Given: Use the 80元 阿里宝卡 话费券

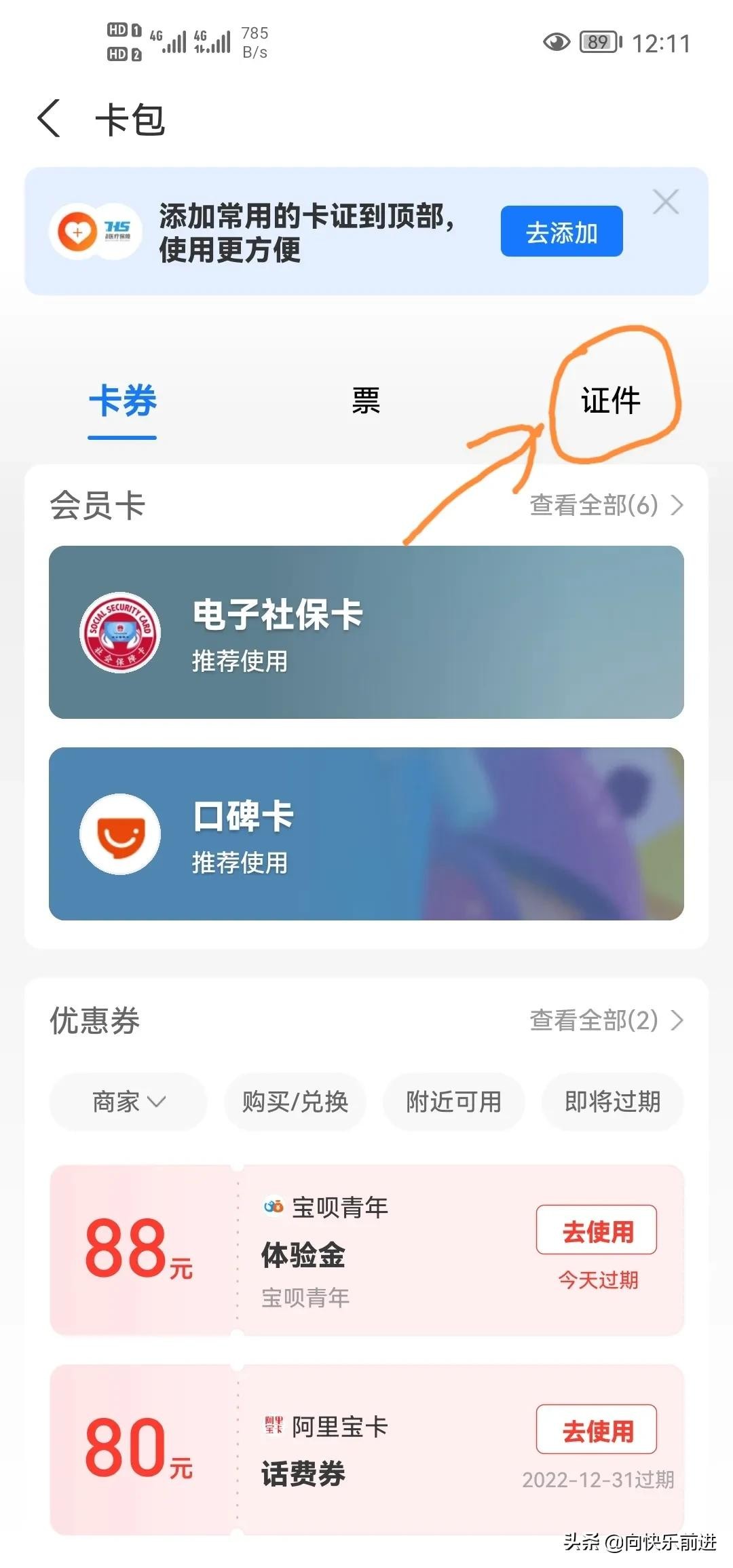Looking at the screenshot, I should pos(597,1430).
